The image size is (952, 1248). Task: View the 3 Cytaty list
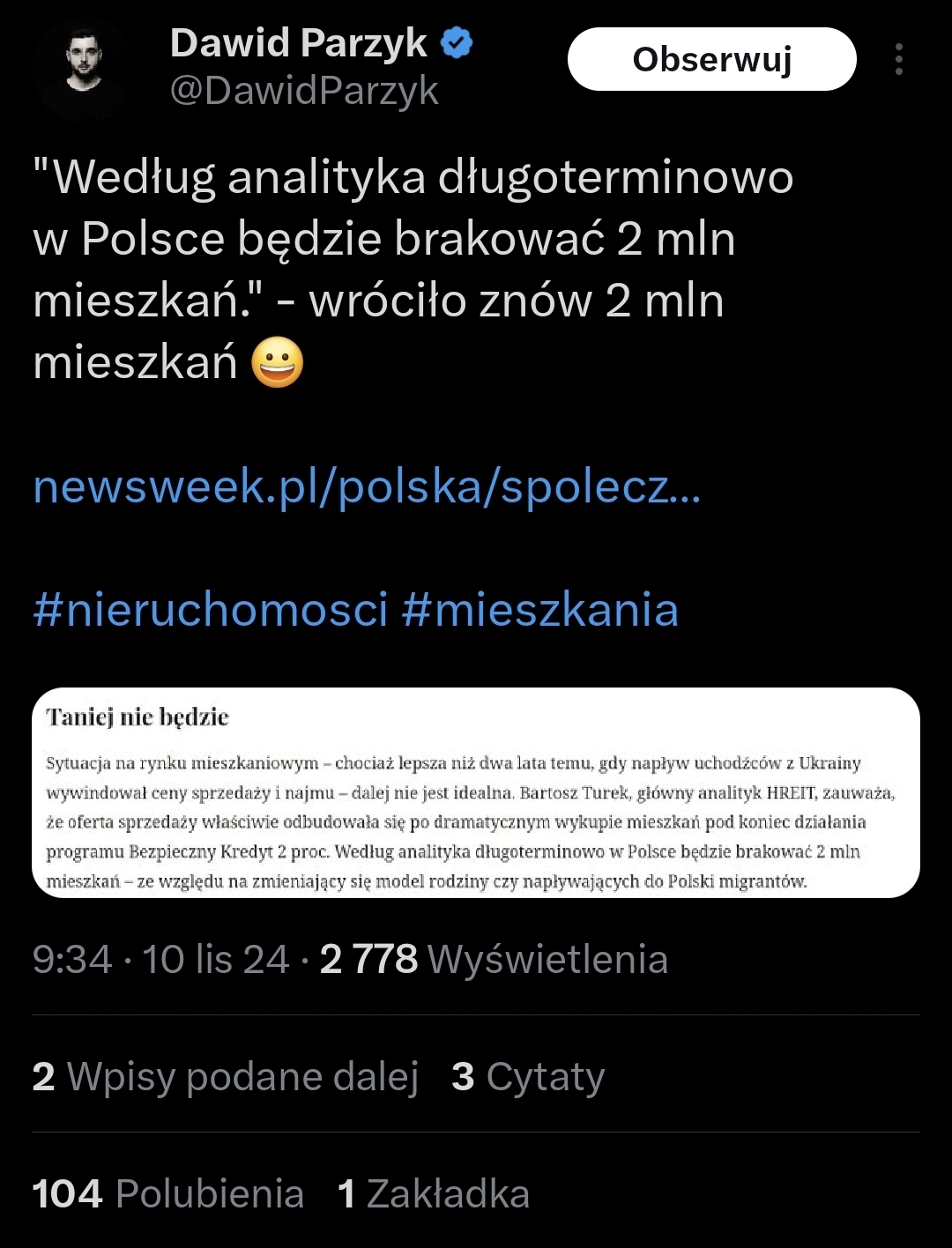tap(528, 1076)
